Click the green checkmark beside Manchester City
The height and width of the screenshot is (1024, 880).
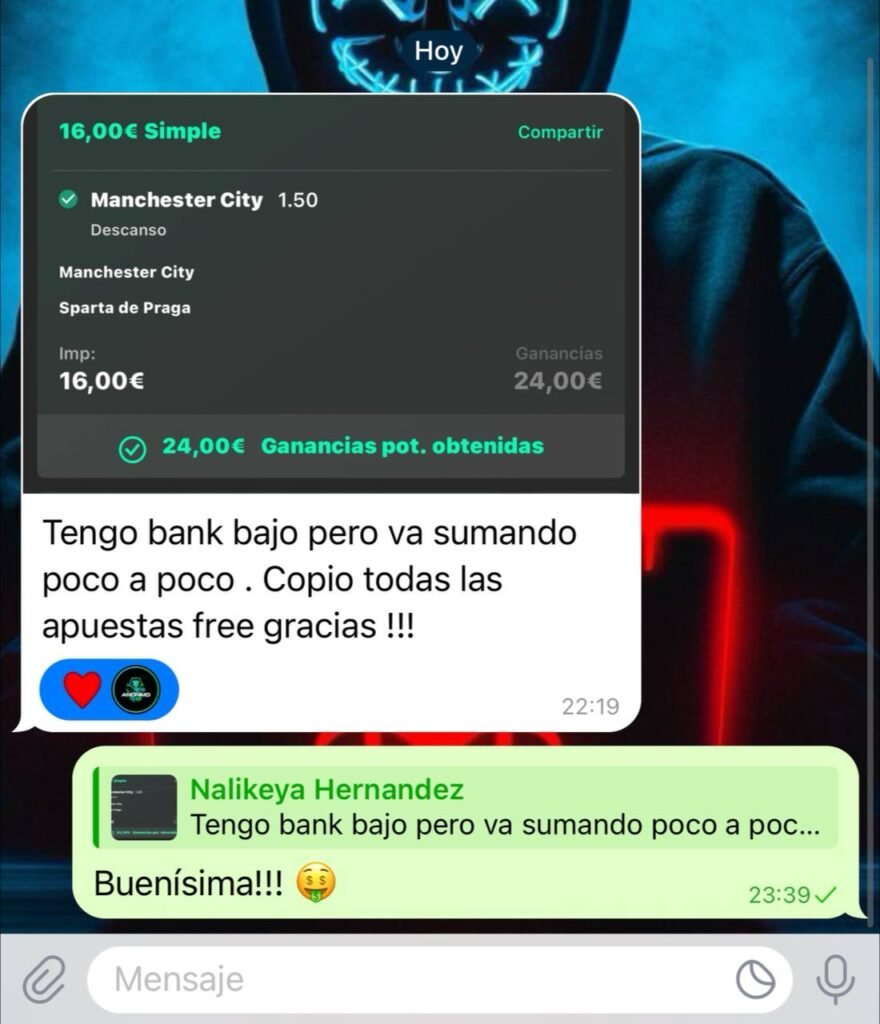(x=66, y=199)
